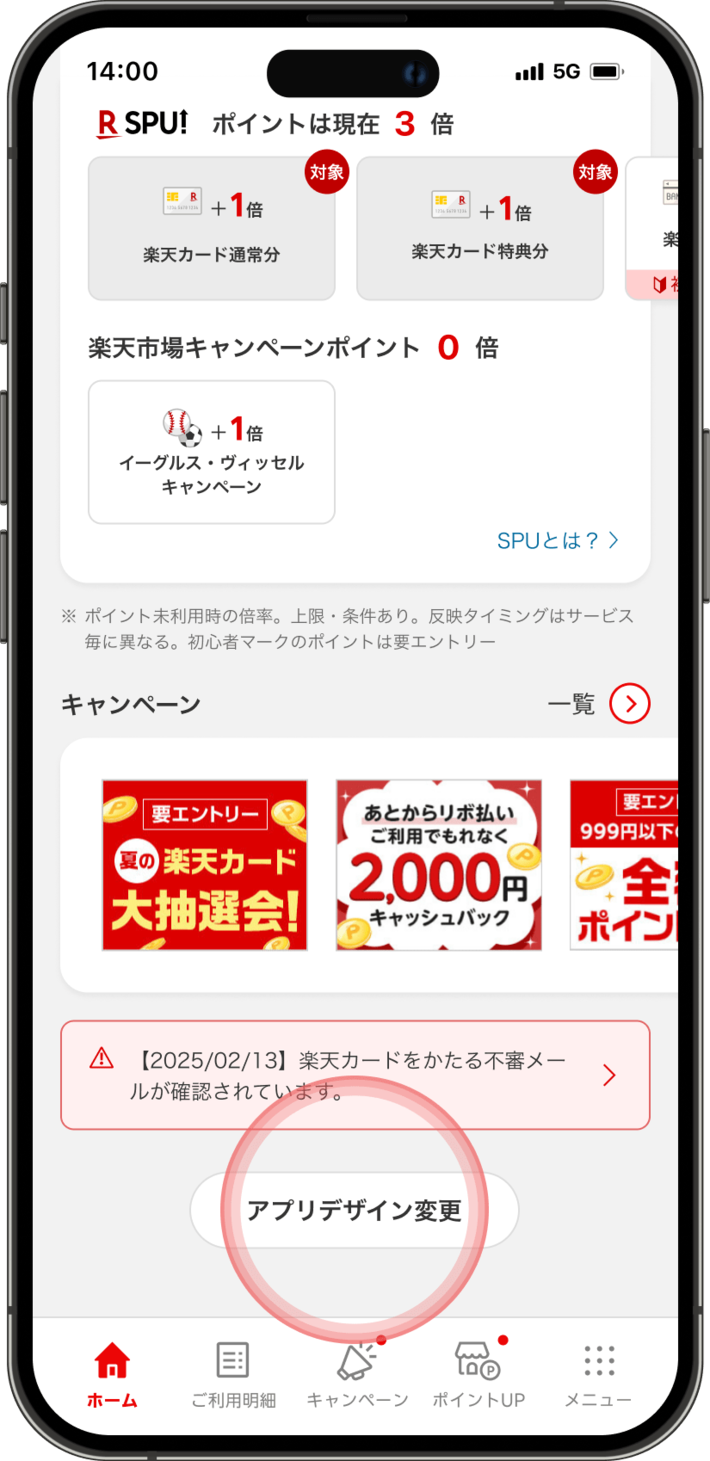Screen dimensions: 710x1461
Task: Switch to the ご利用明細 tab
Action: point(233,1375)
